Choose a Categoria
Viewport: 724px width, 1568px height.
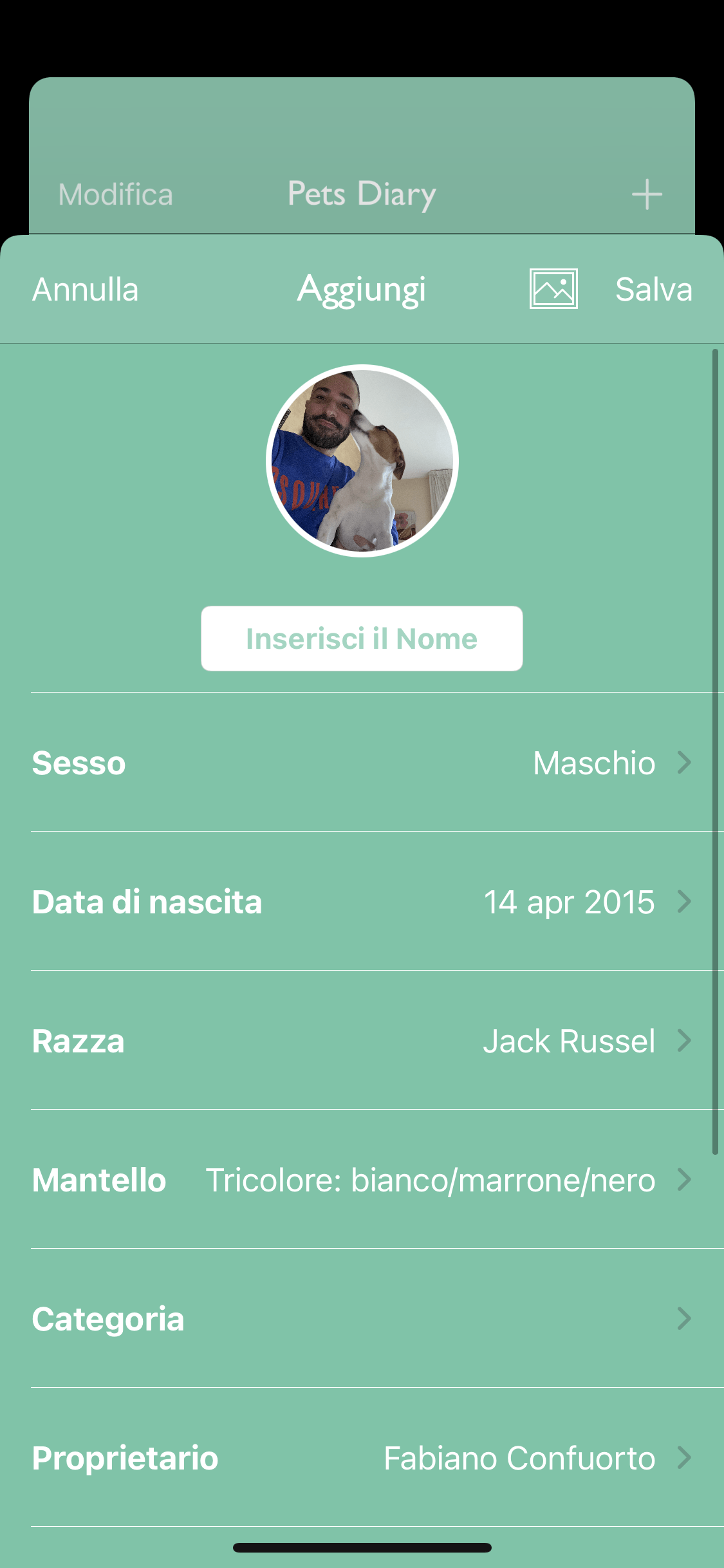362,1319
